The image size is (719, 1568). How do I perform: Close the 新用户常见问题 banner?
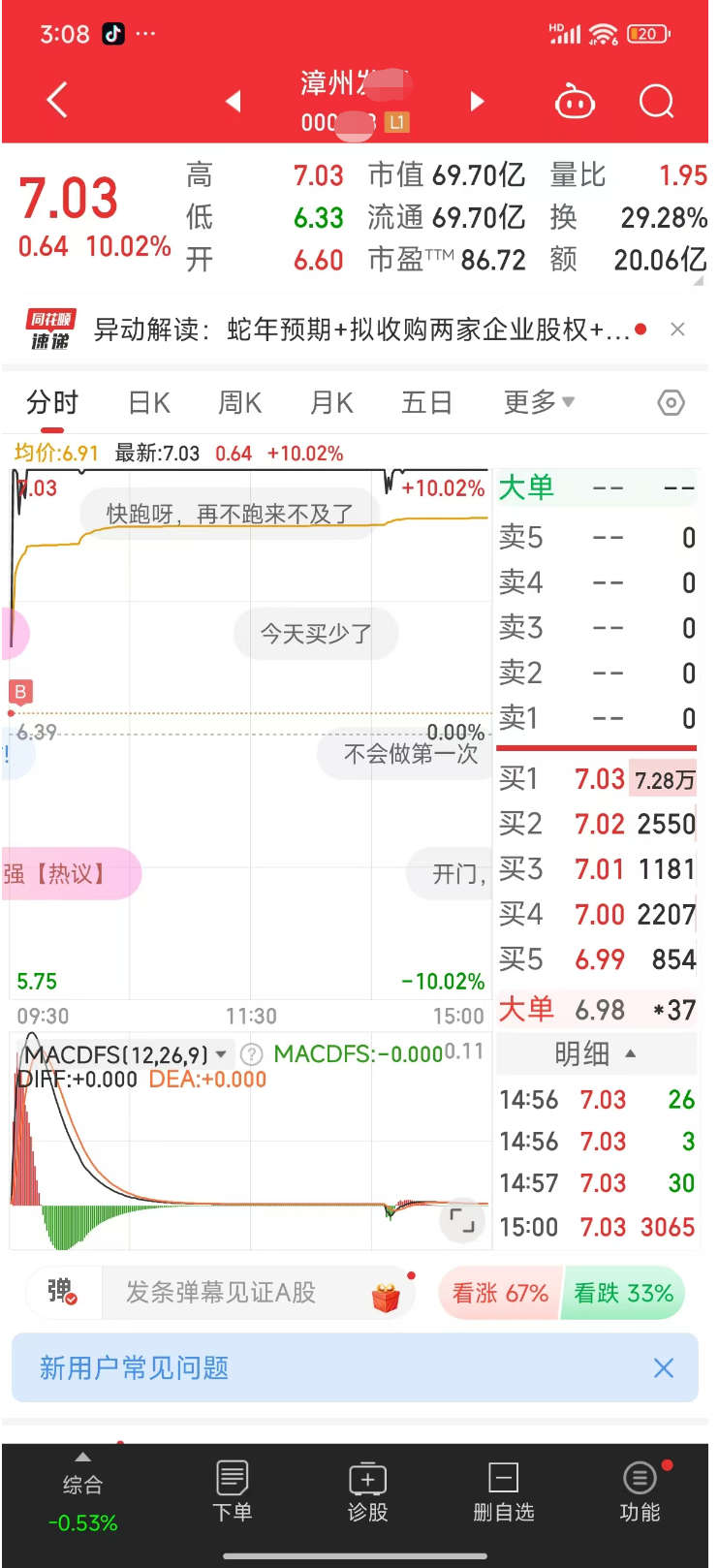click(664, 1368)
